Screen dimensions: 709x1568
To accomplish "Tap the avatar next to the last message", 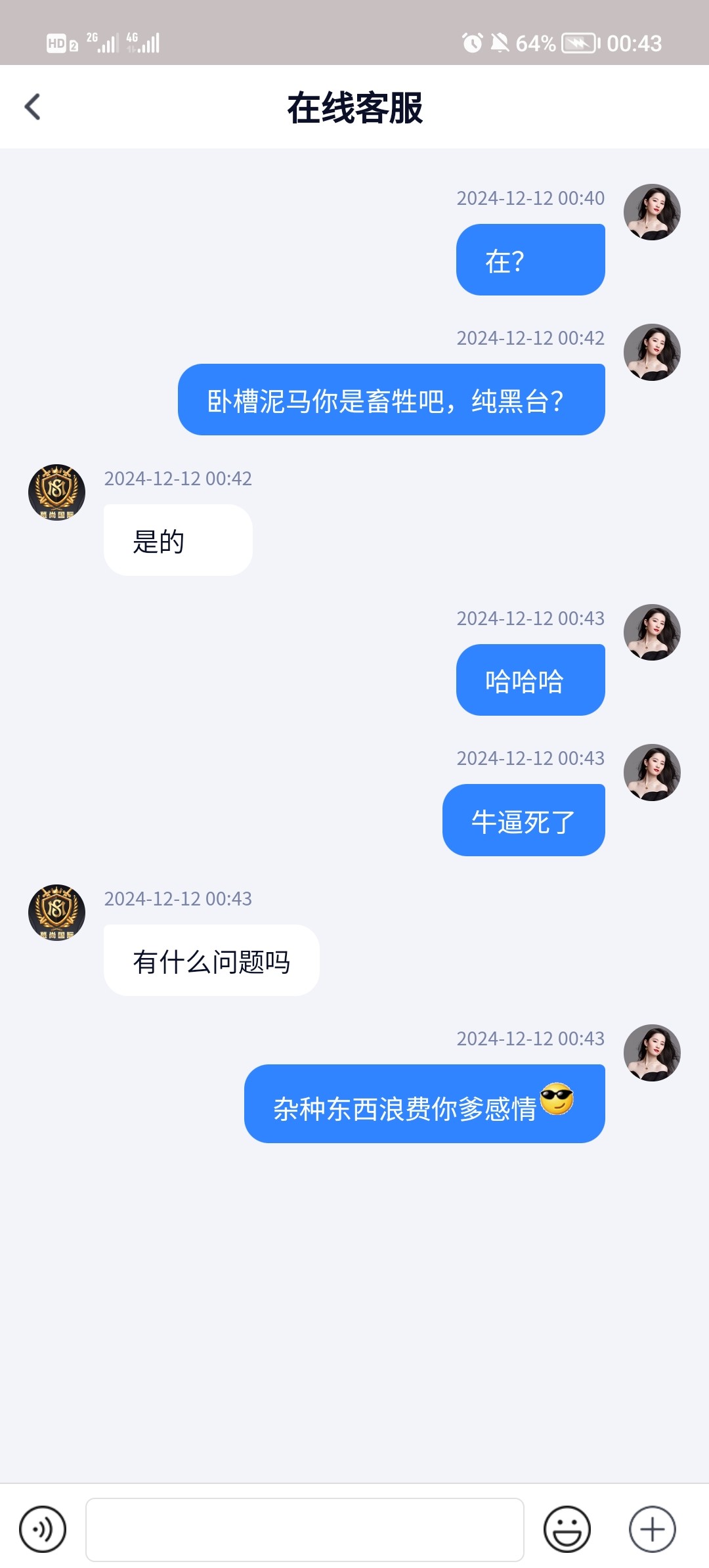I will 652,1053.
